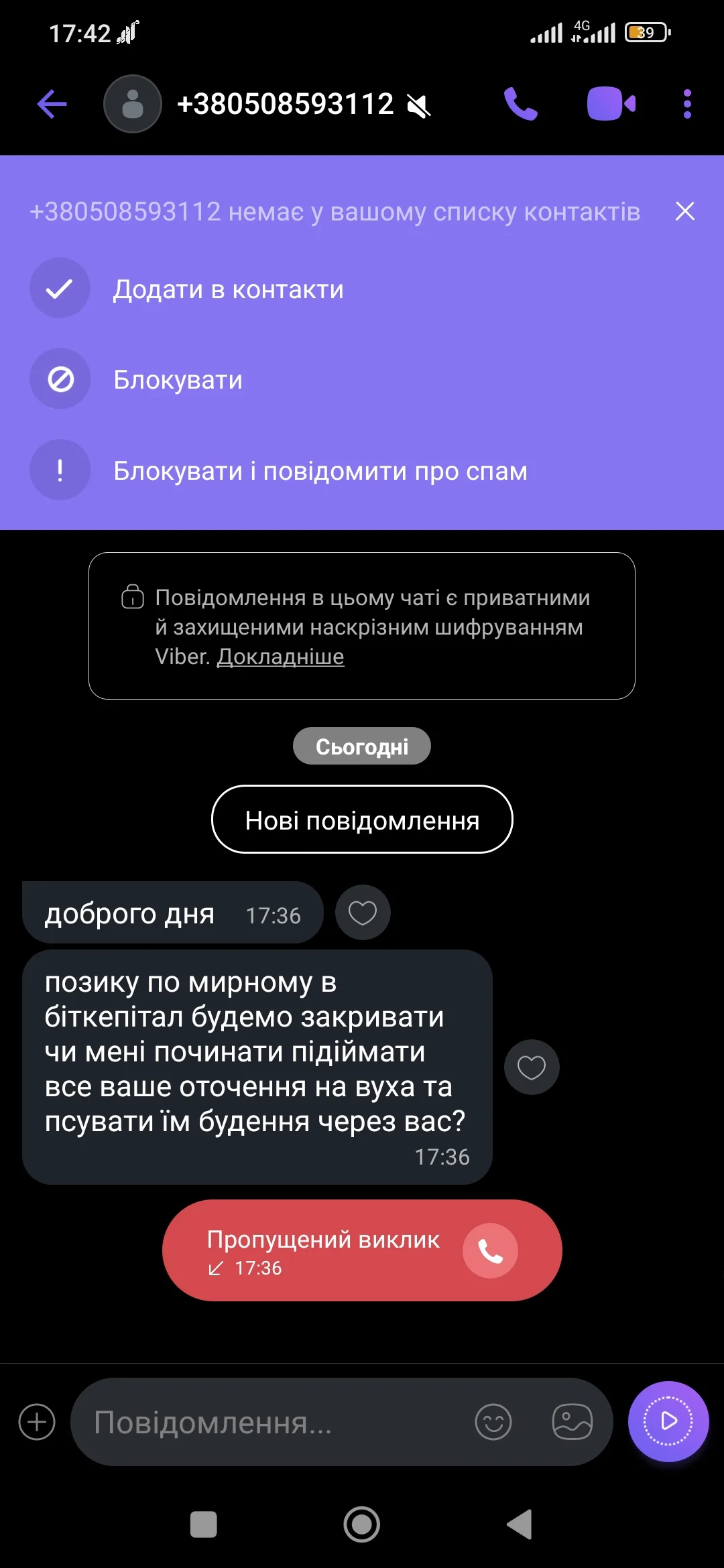724x1568 pixels.
Task: Open contact profile avatar for +380508593112
Action: 133,104
